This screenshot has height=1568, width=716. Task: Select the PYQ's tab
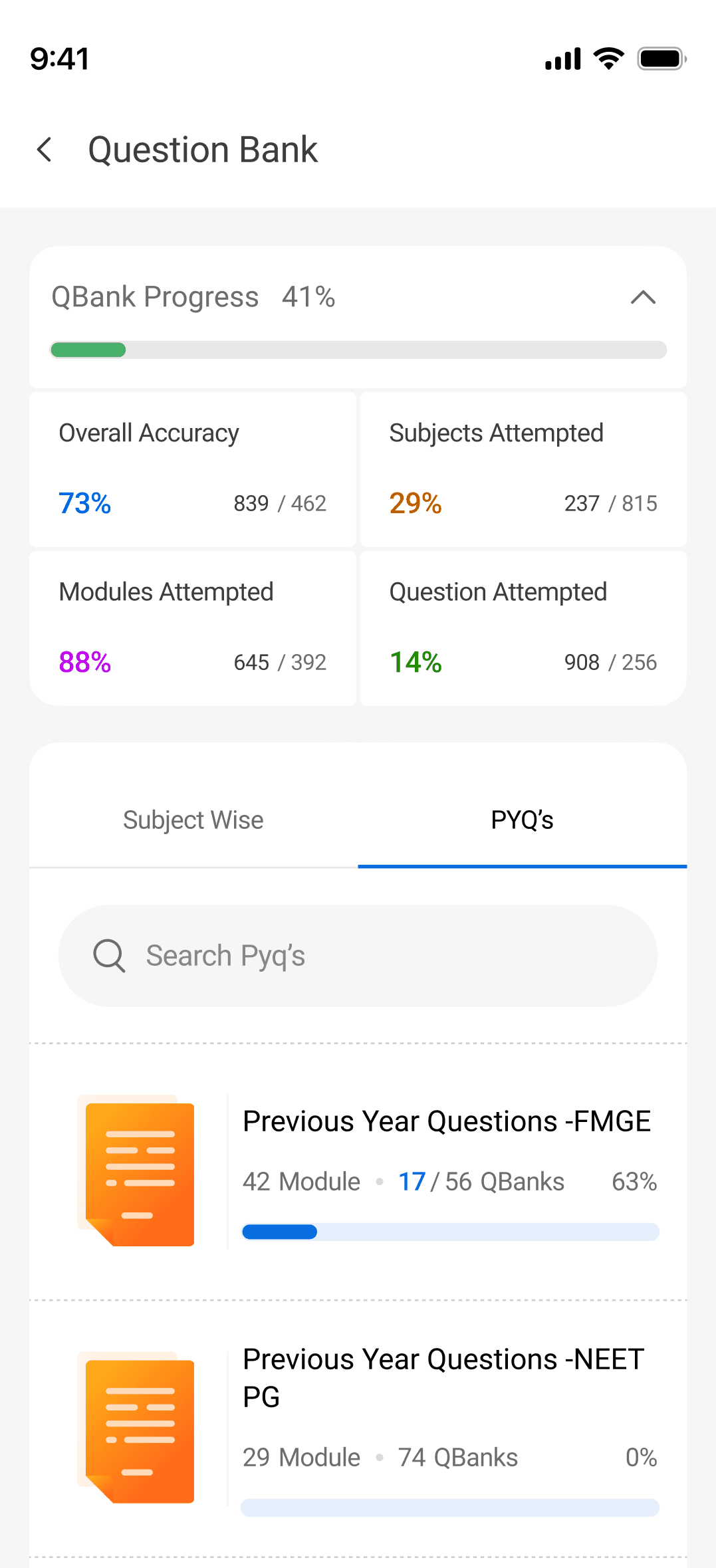click(x=522, y=820)
